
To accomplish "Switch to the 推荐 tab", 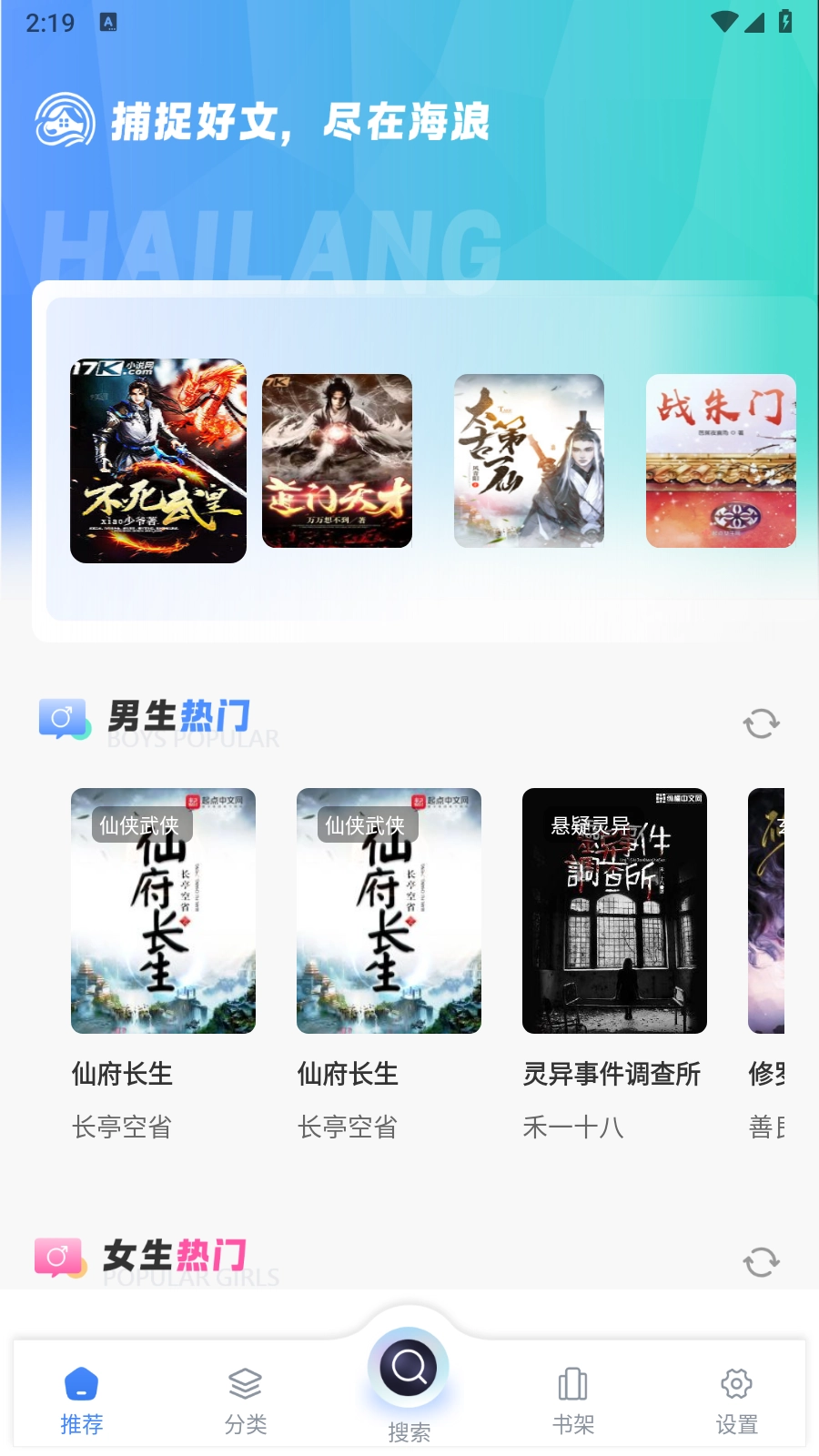I will 82,1399.
